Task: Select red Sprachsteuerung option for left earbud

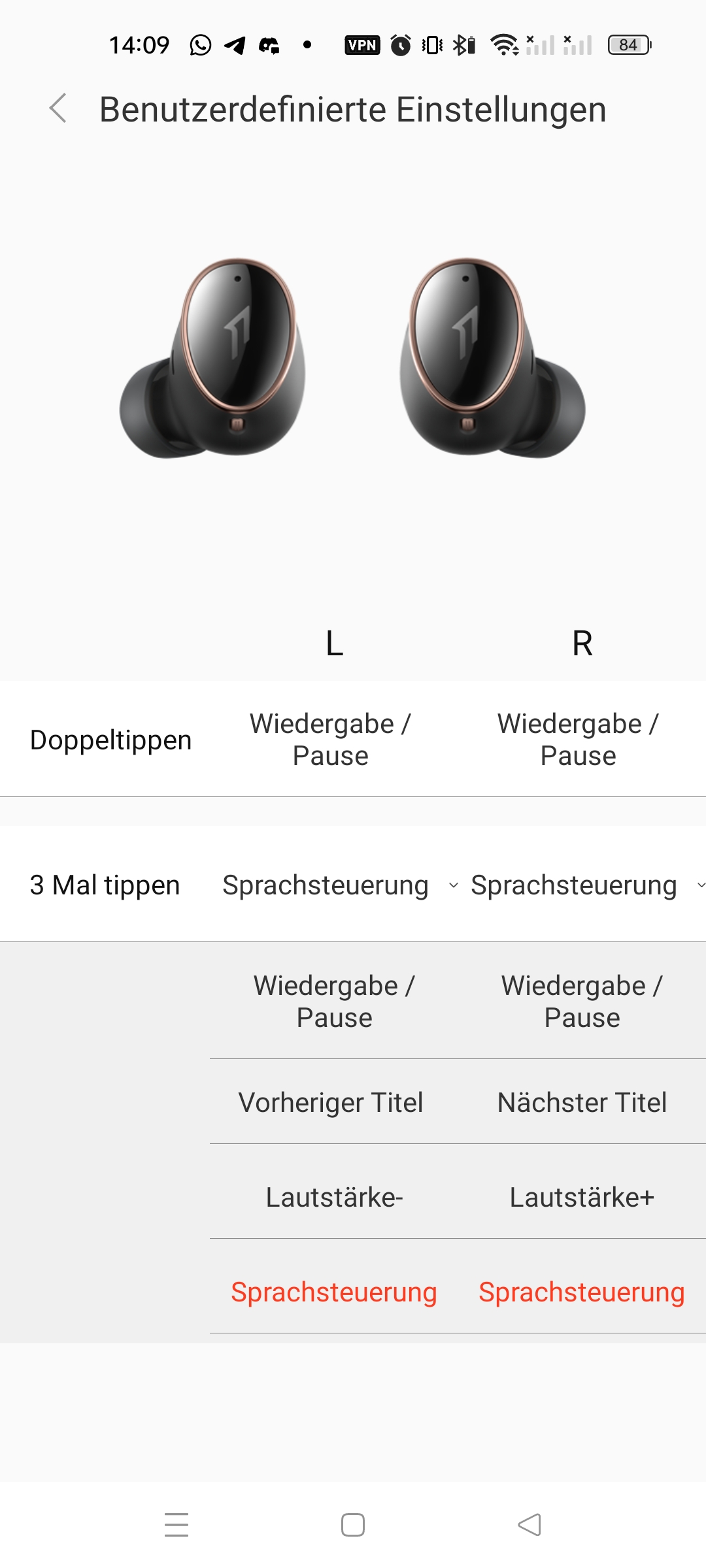Action: [x=334, y=1292]
